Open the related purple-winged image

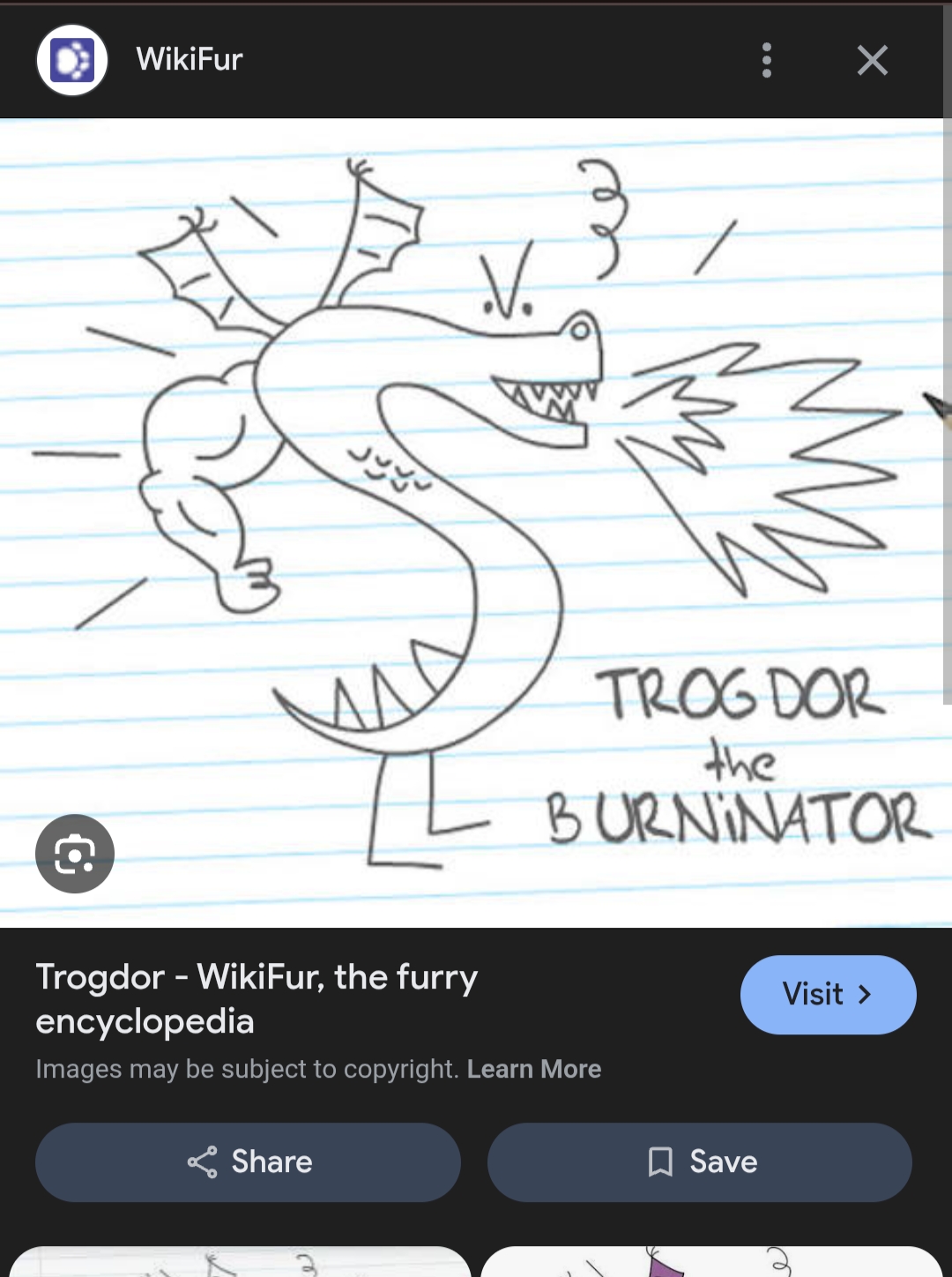click(x=711, y=1262)
